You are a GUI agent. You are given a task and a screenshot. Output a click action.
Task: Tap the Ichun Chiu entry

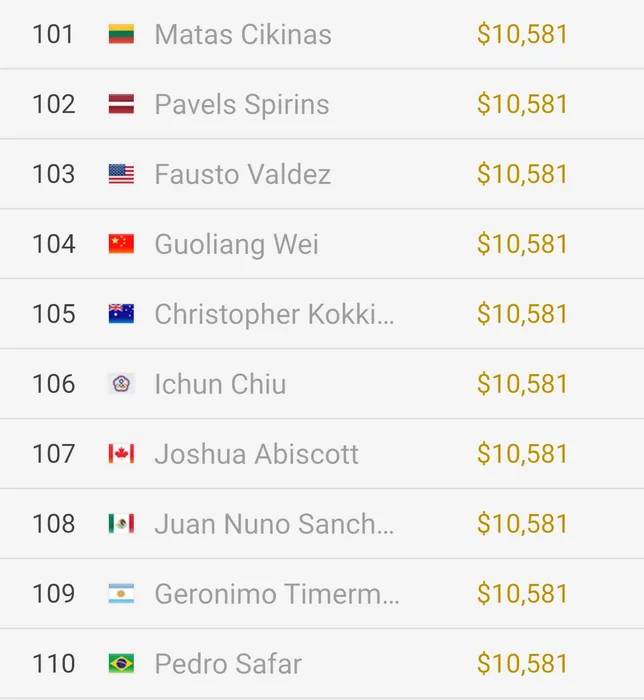click(x=220, y=385)
